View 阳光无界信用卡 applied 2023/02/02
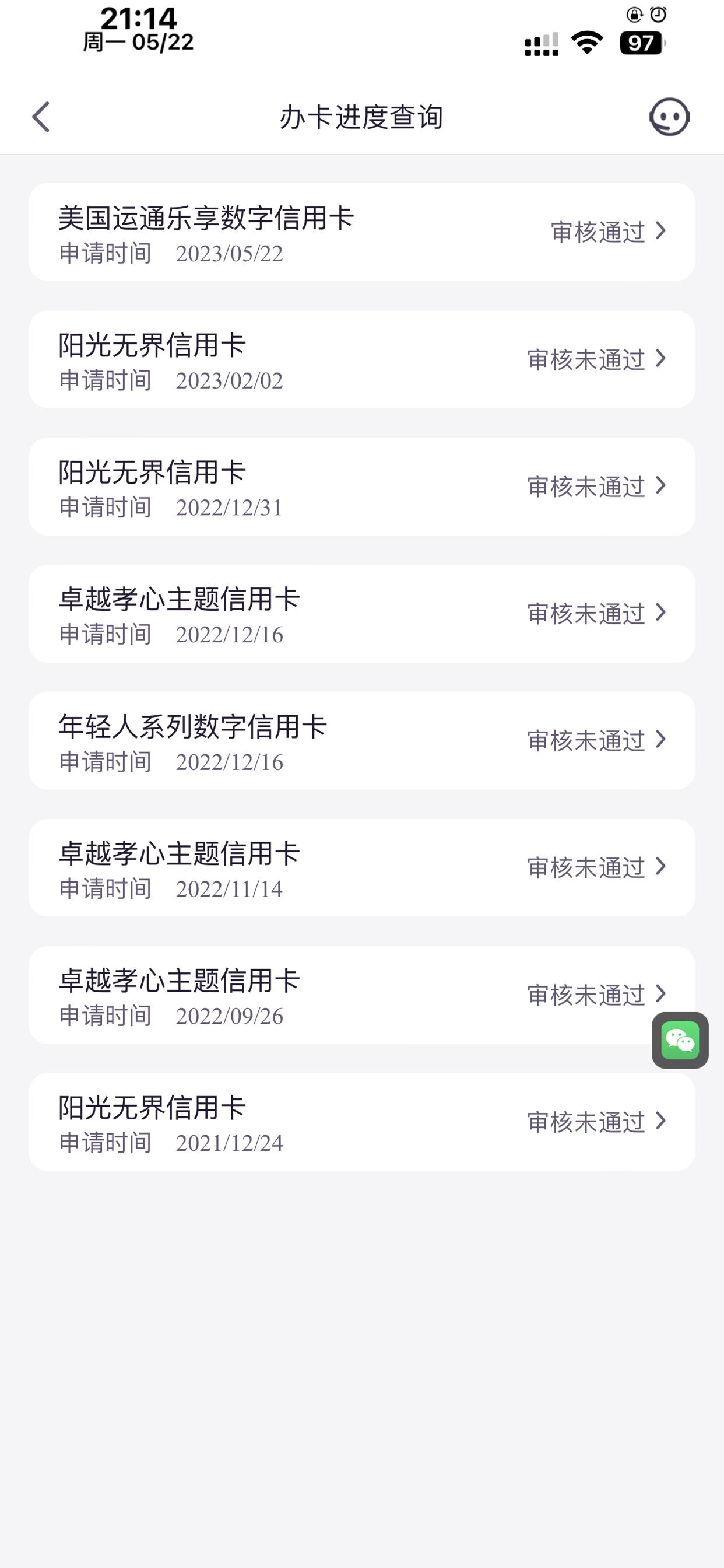The width and height of the screenshot is (724, 1568). coord(362,359)
